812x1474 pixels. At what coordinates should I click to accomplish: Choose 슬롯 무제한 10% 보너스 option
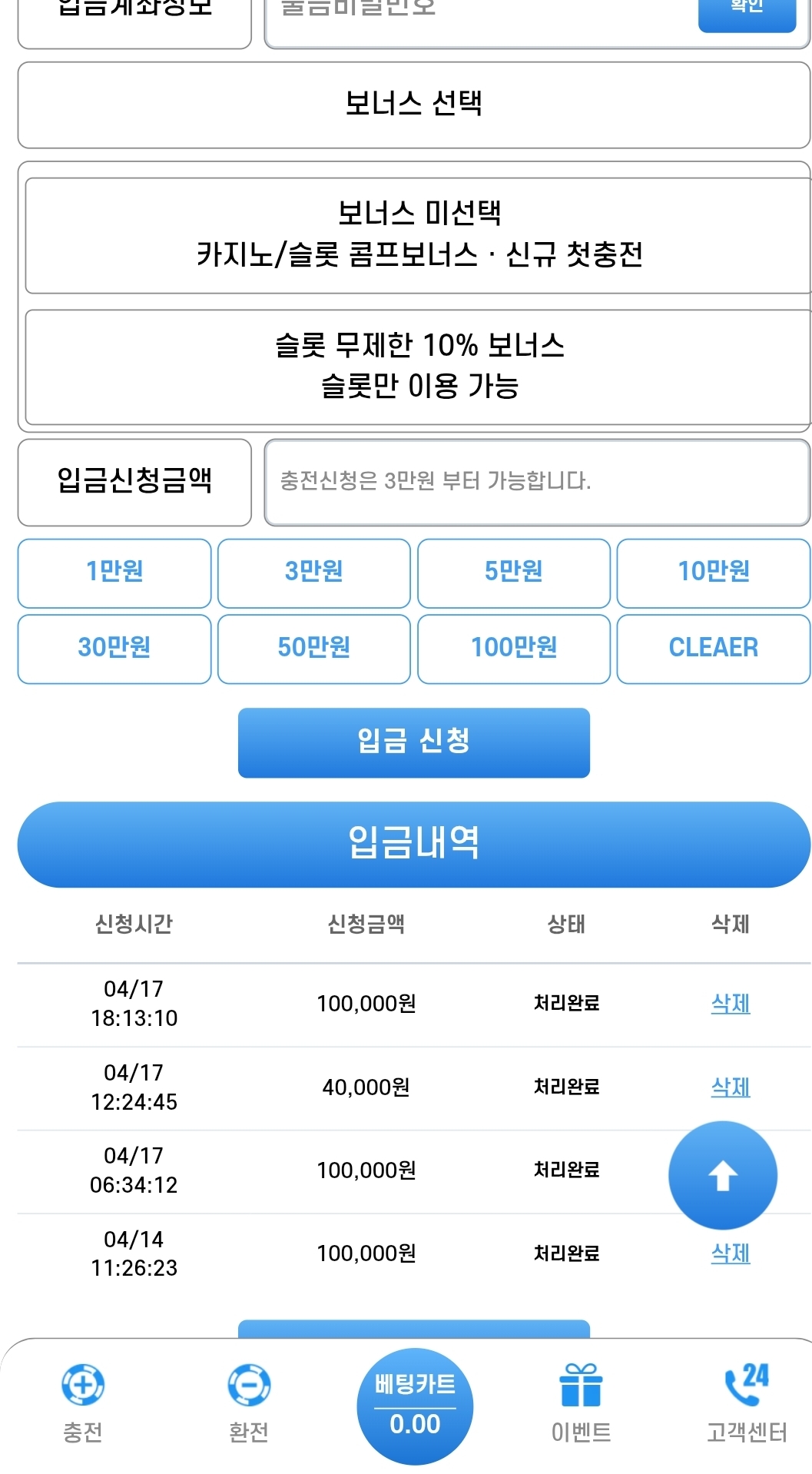pos(419,367)
